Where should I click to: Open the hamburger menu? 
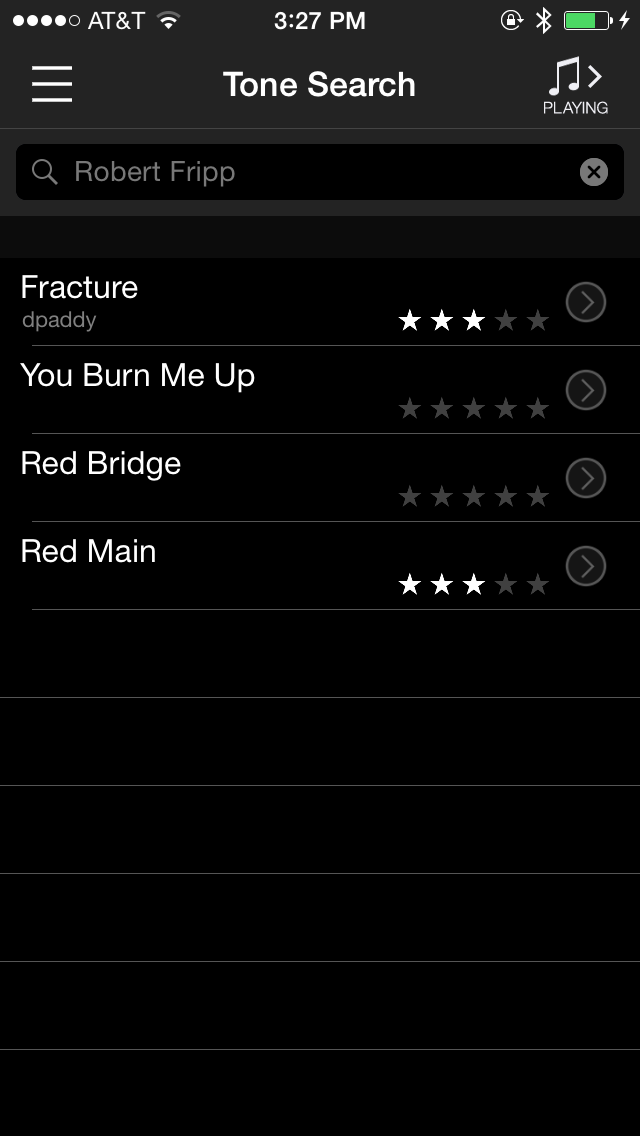52,85
